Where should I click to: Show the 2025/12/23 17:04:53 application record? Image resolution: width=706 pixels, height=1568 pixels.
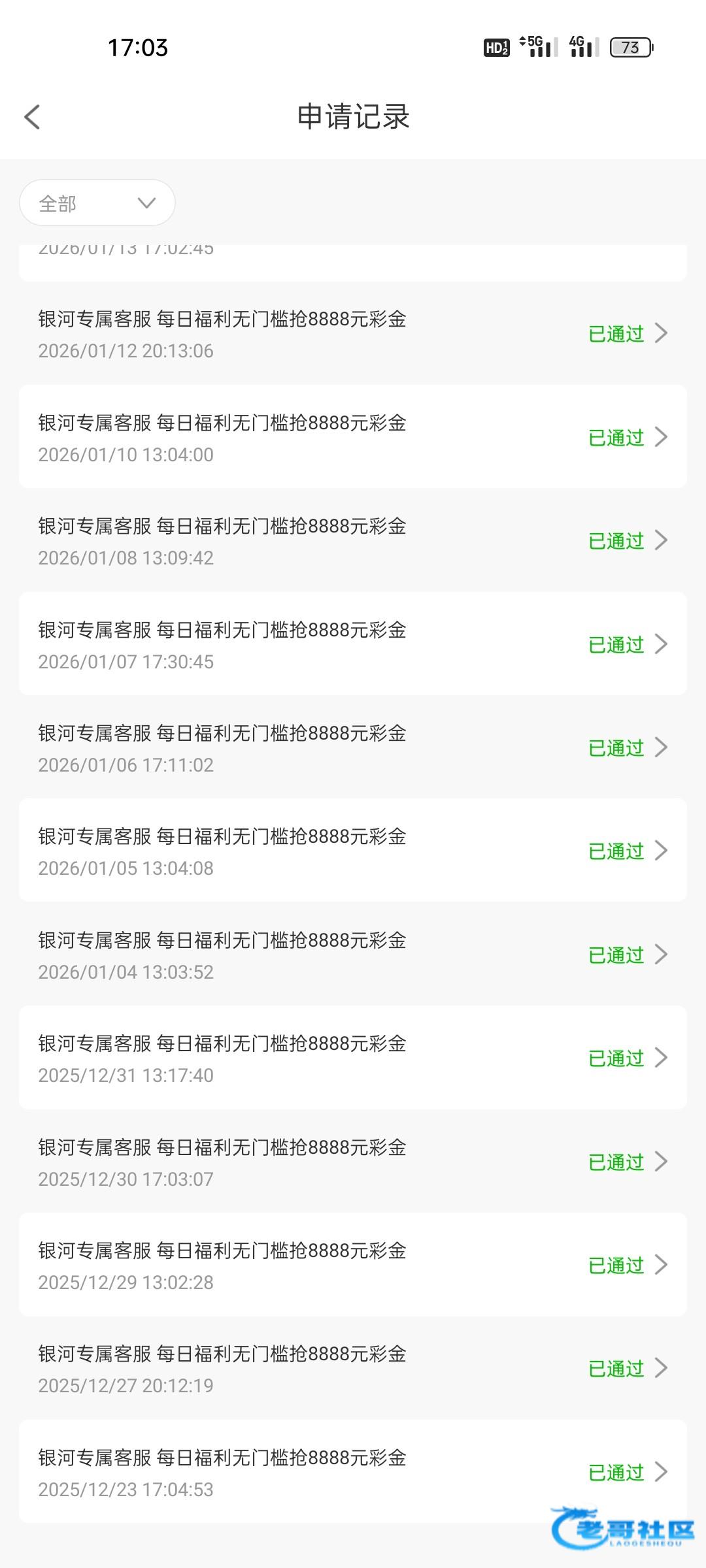353,1471
